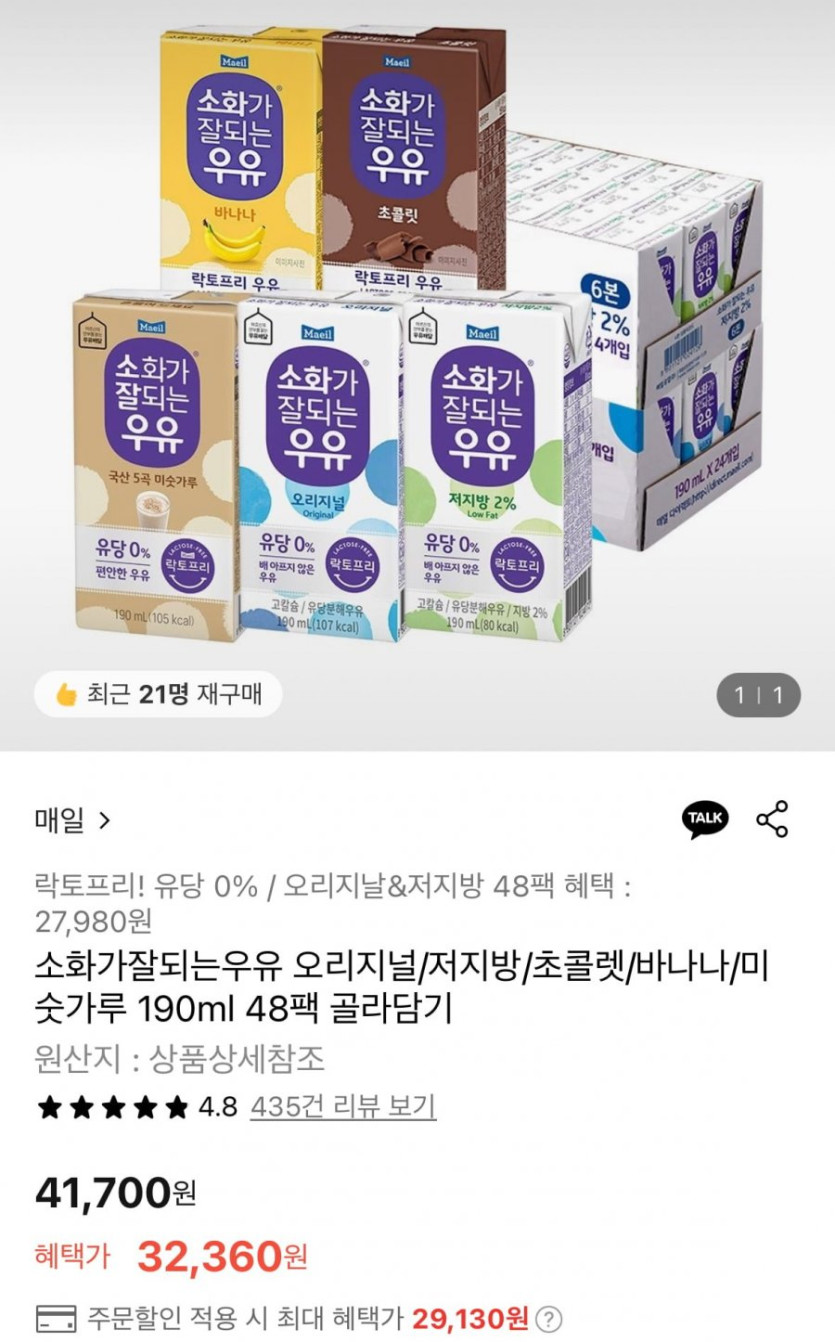
Task: Open KakaoTalk inquiry via TALK icon
Action: coord(705,818)
